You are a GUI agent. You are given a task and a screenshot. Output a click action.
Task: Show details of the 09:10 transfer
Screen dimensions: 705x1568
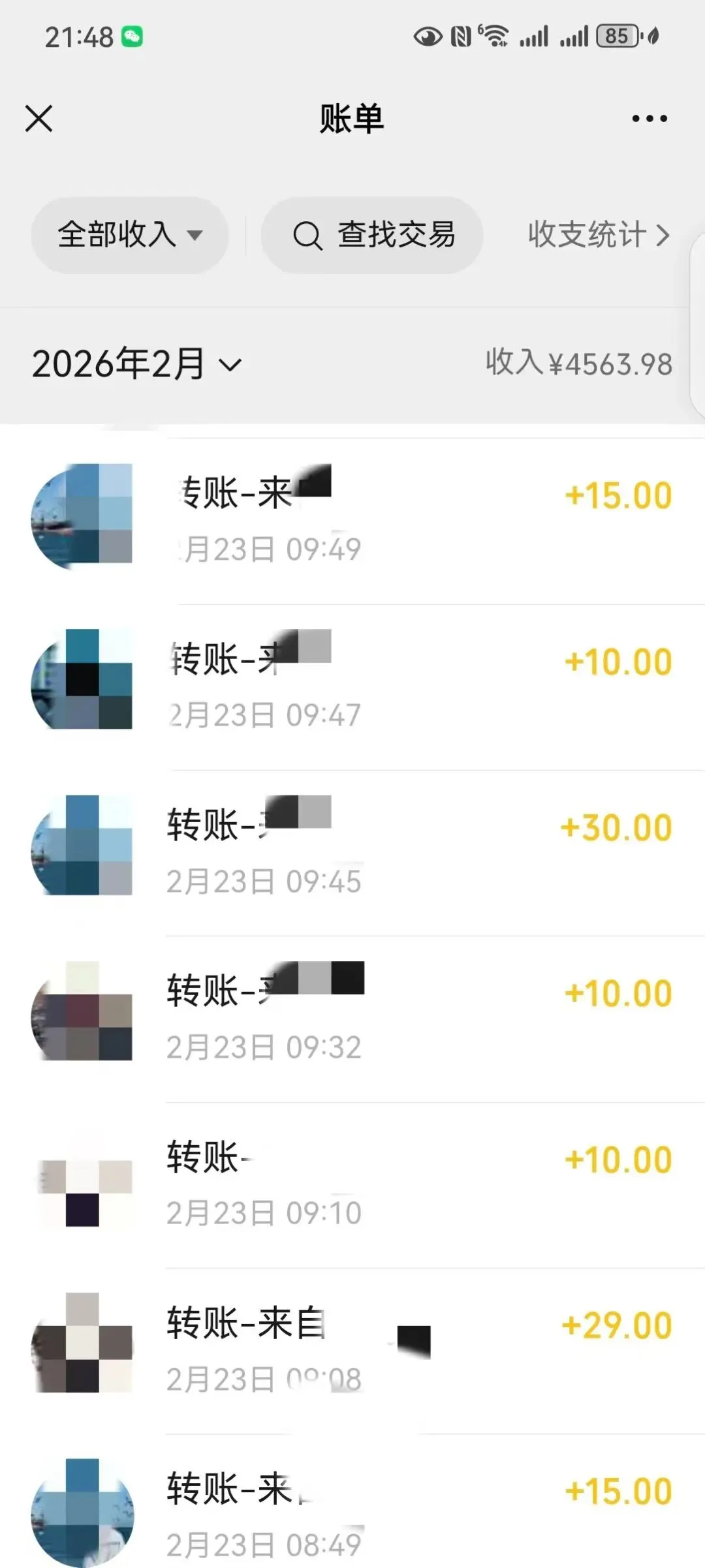(392, 1184)
